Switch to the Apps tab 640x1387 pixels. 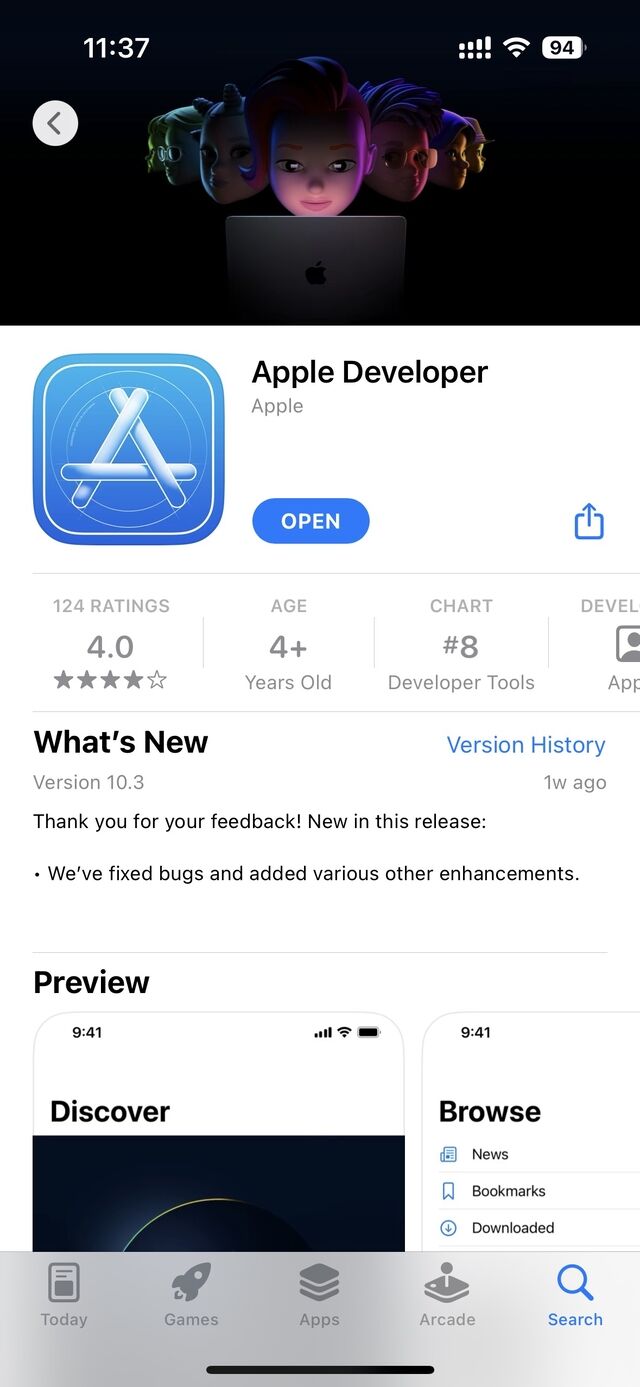pos(319,1294)
